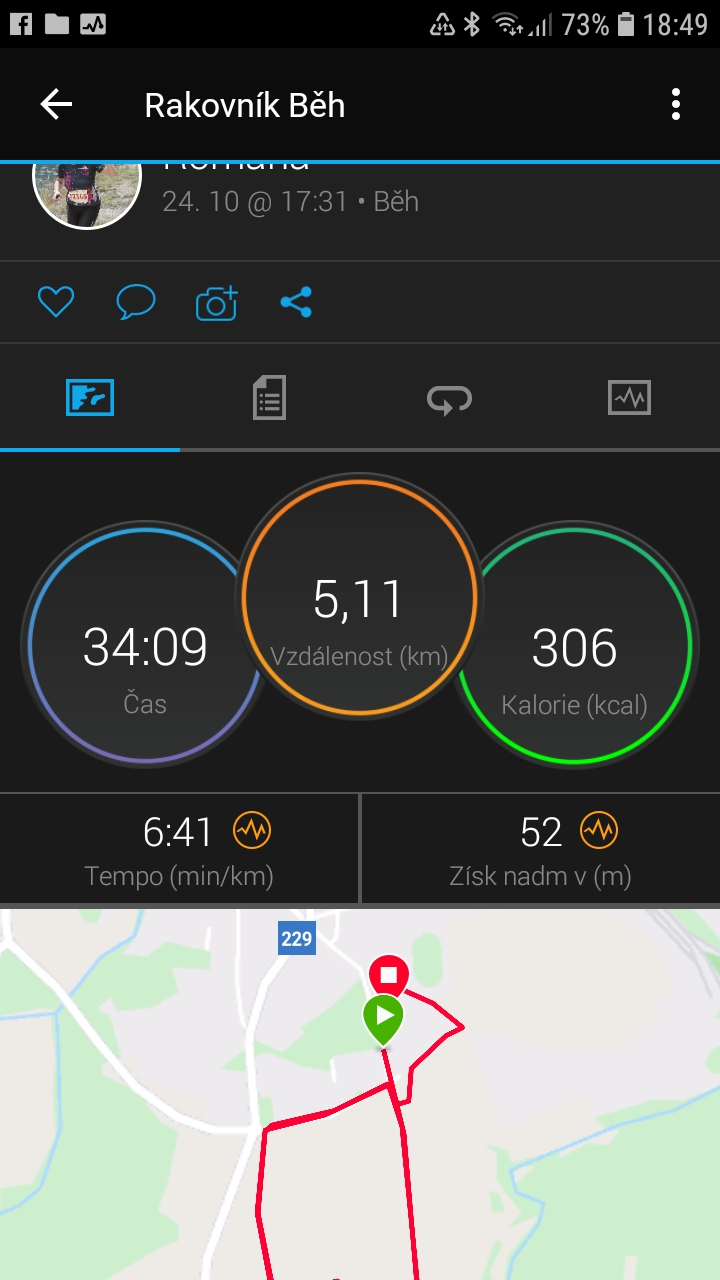
Task: Tap the insight icon beside Tempo
Action: coord(252,830)
